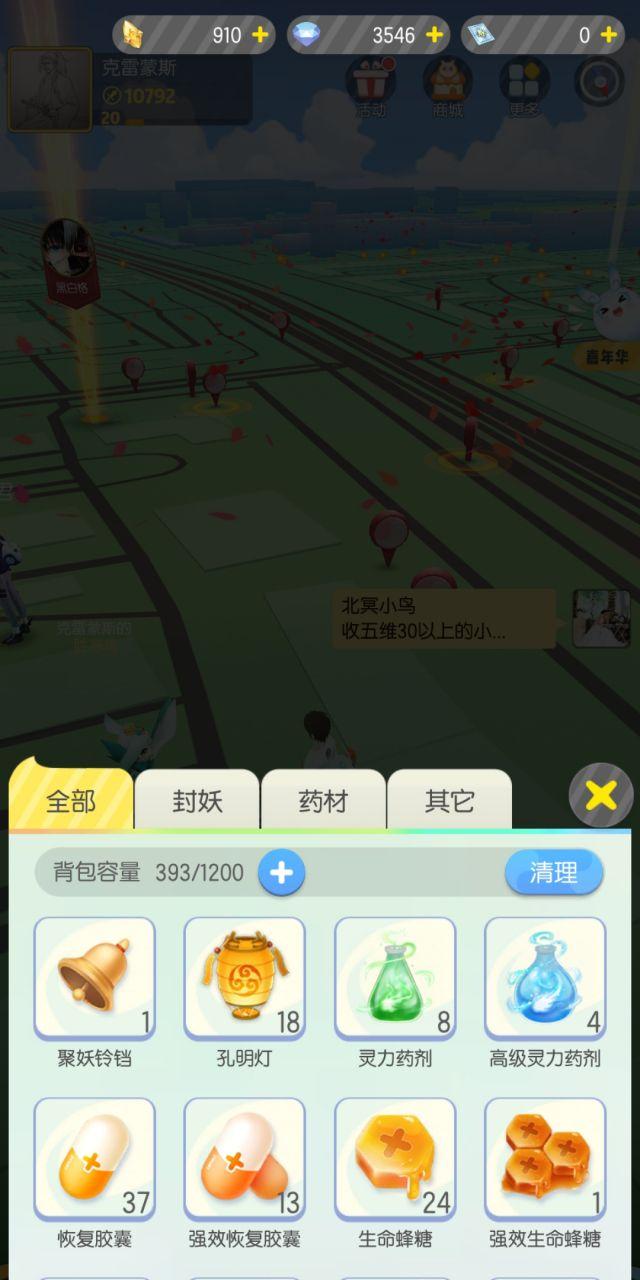Tap the 清理 button
This screenshot has height=1280, width=640.
[x=553, y=872]
